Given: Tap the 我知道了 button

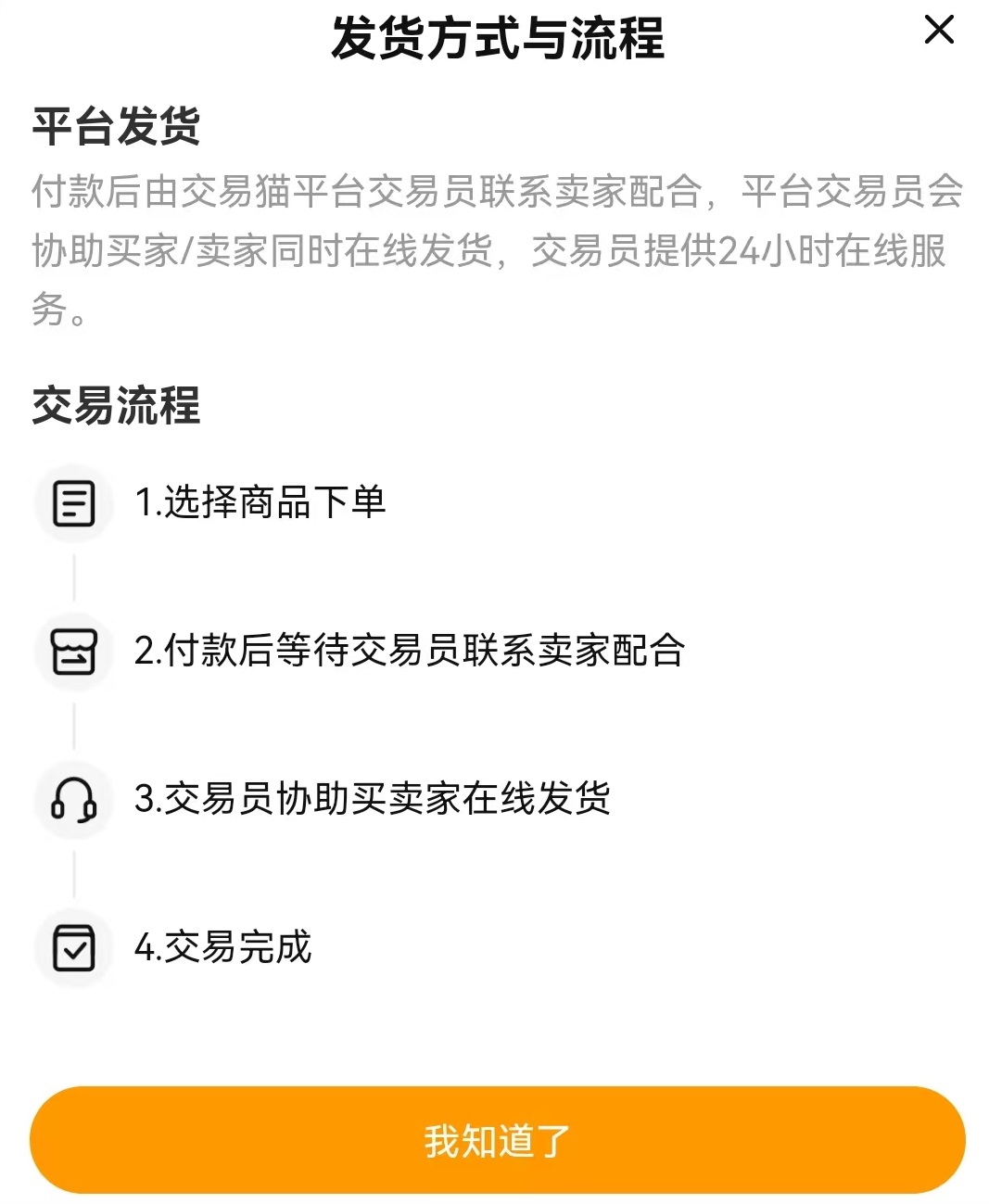Looking at the screenshot, I should click(x=497, y=1140).
